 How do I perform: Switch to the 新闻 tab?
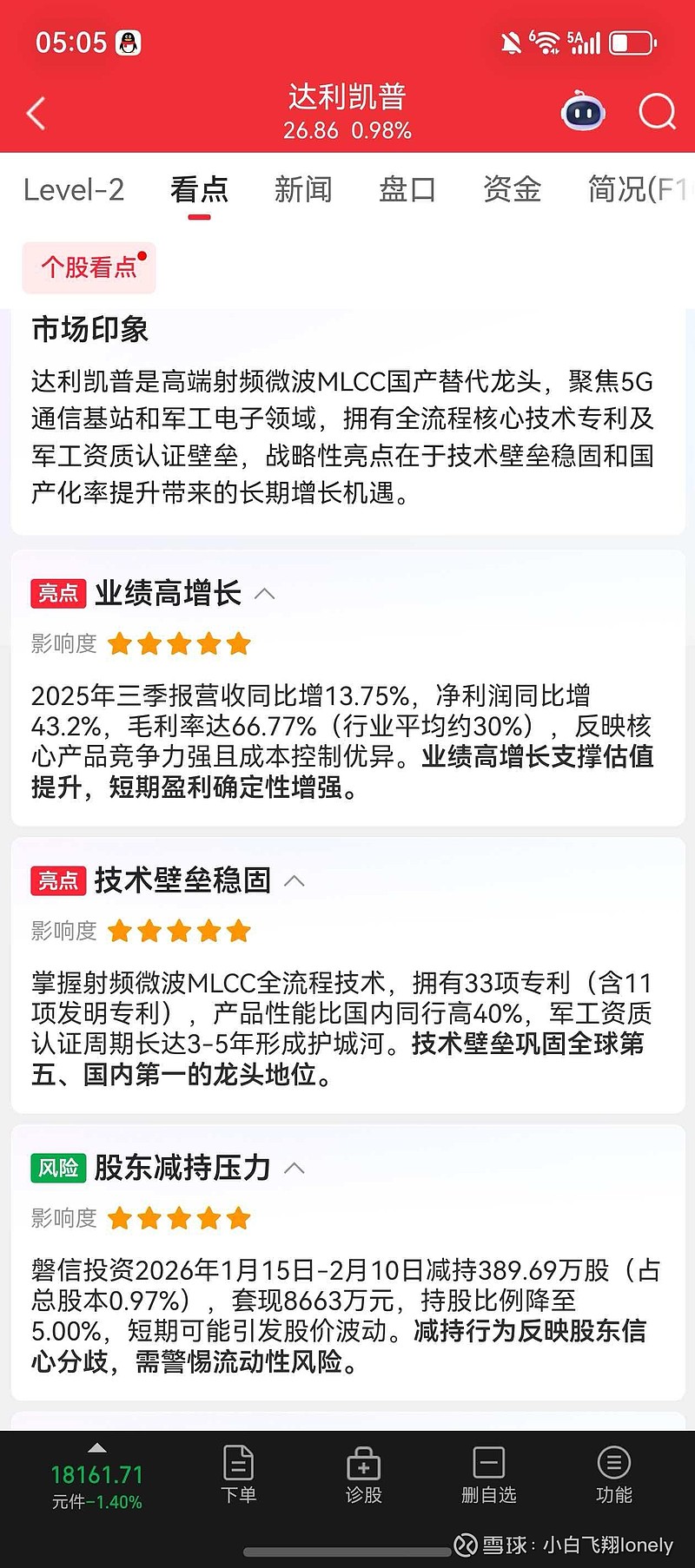[303, 189]
